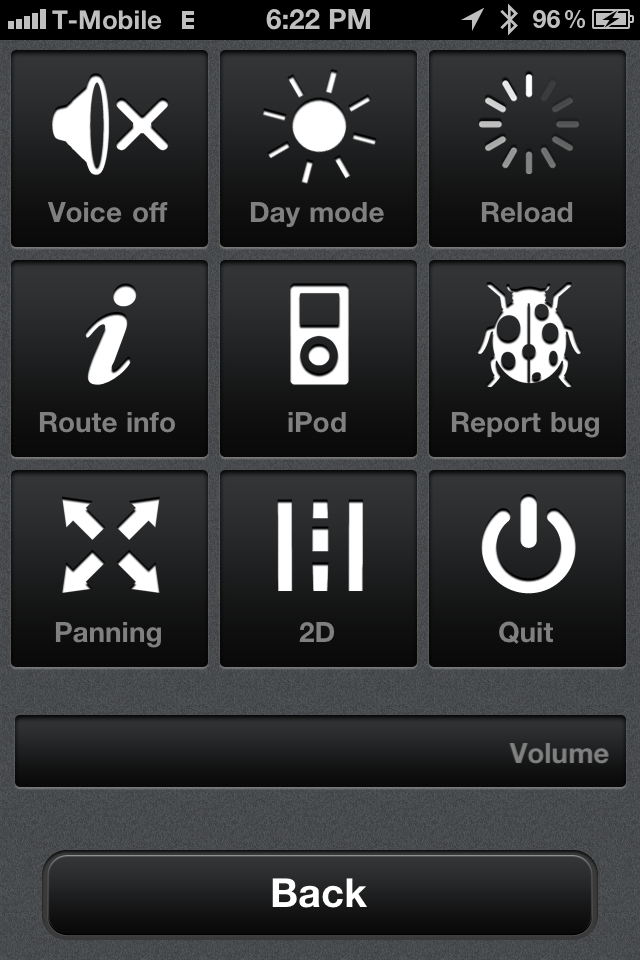Switch map to 2D view

click(x=318, y=568)
